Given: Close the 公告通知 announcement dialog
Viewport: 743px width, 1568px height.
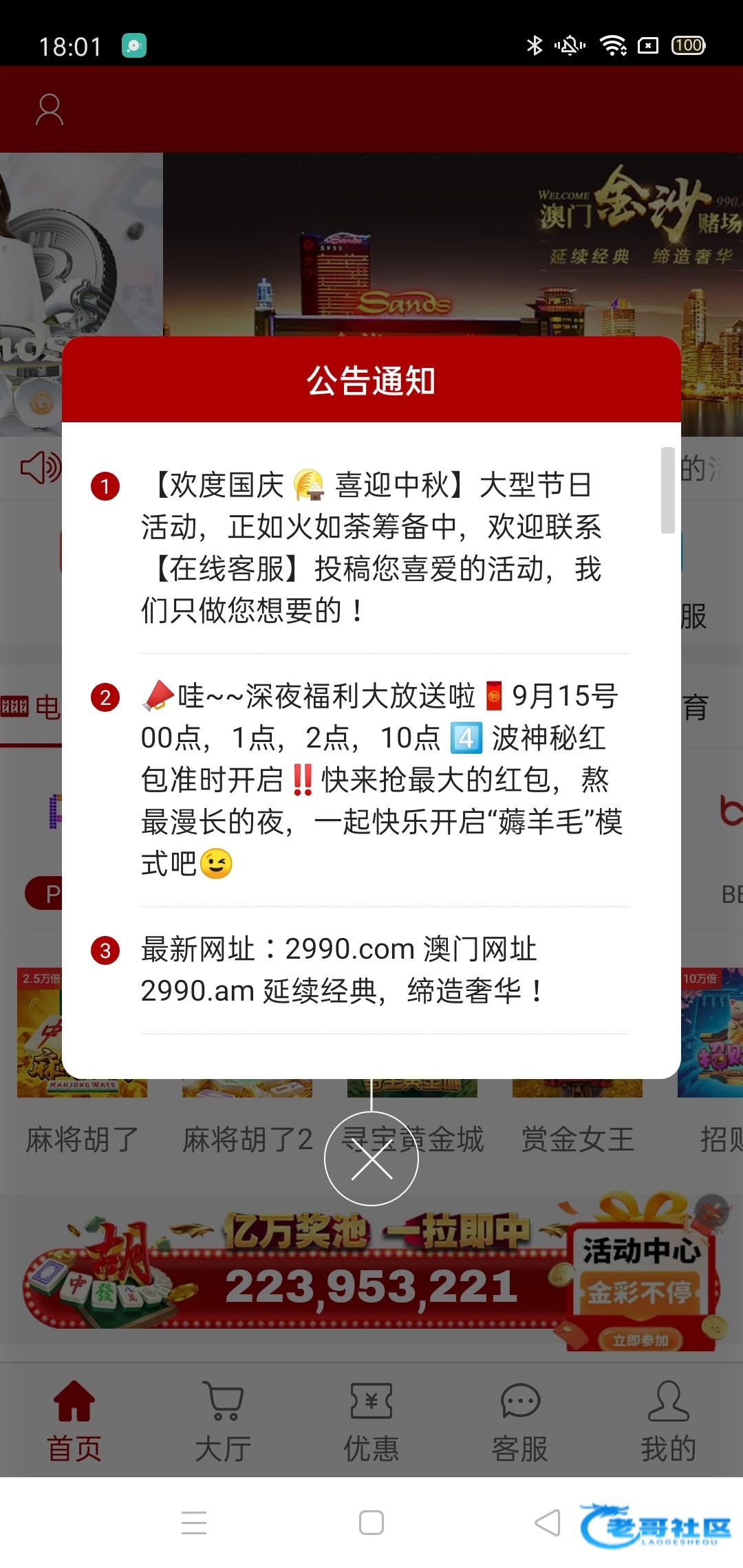Looking at the screenshot, I should [x=371, y=1158].
